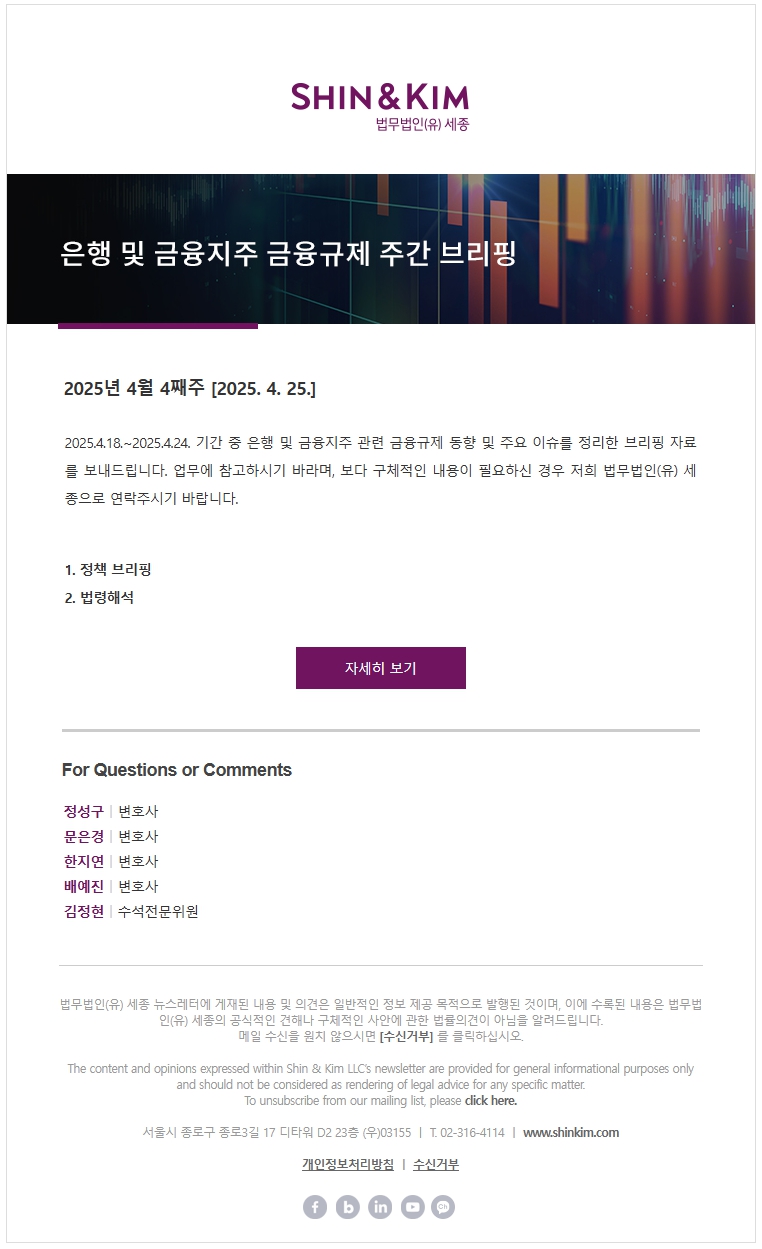
Task: Tap the underlined 수신거부 footer link
Action: pyautogui.click(x=436, y=1164)
